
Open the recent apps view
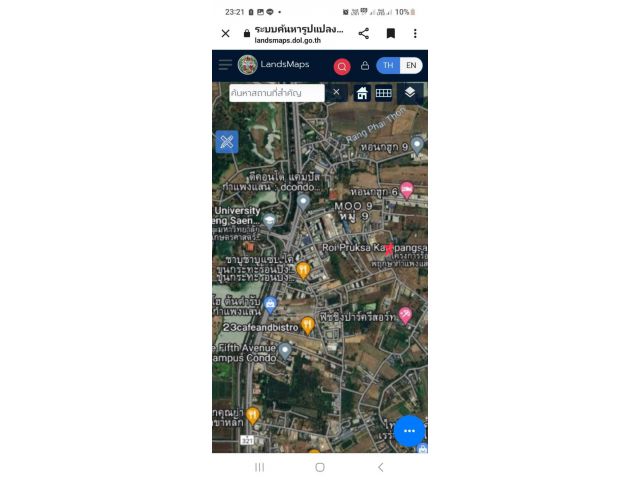click(x=260, y=467)
